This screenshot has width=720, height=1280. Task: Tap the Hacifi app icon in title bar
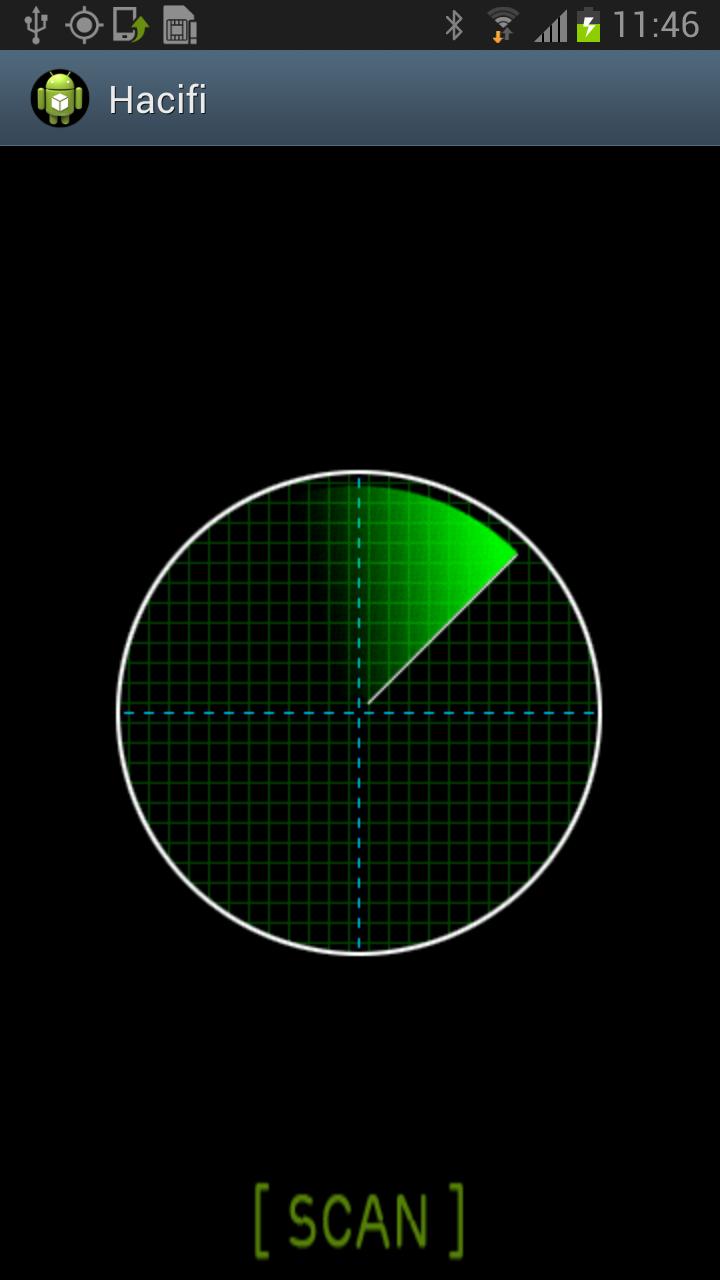pyautogui.click(x=60, y=98)
